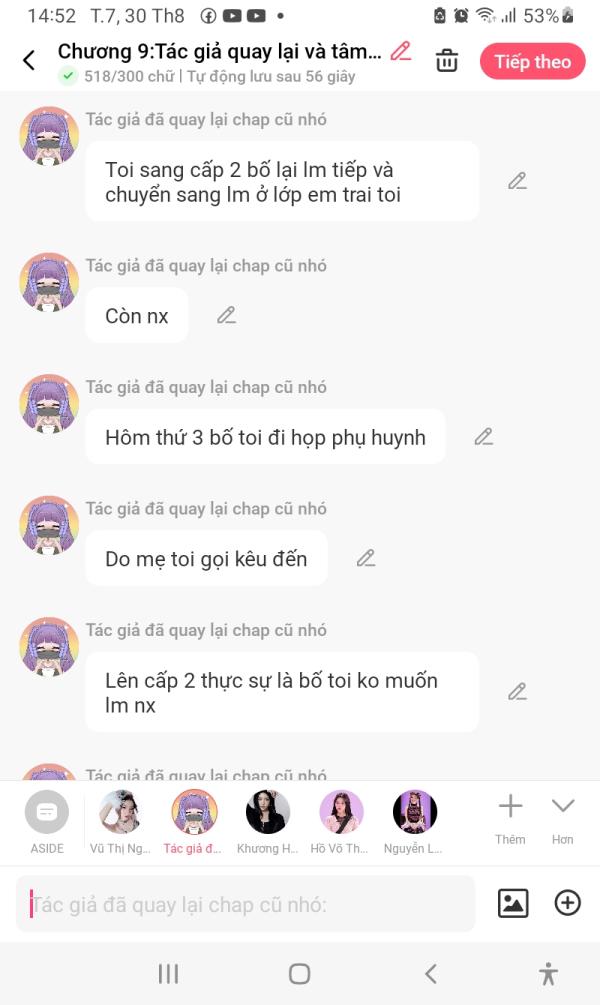Tap the Tiếp theo button
Screen dimensions: 600x1005
(x=531, y=61)
